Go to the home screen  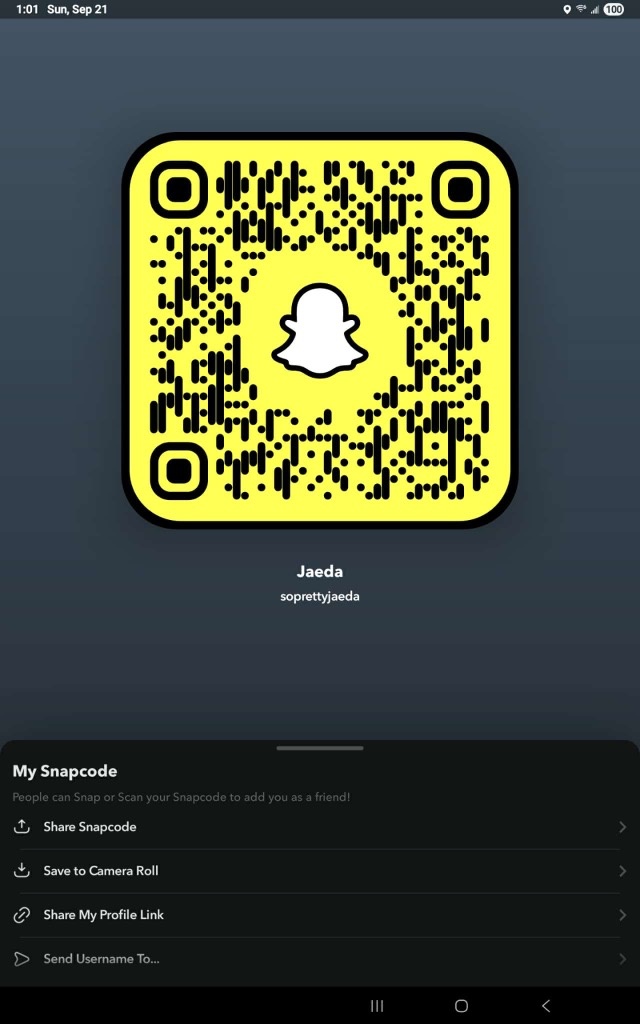(461, 1005)
